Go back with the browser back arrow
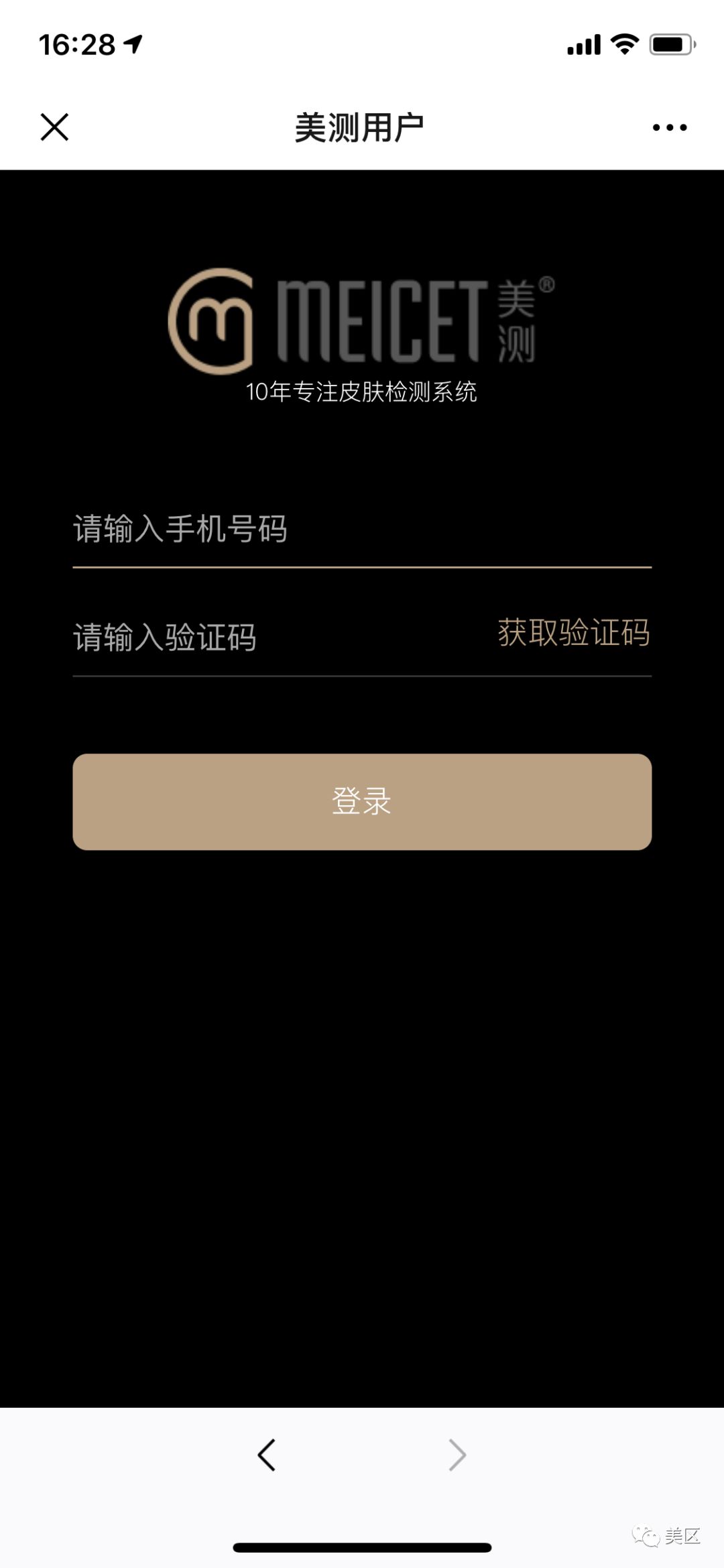724x1568 pixels. tap(267, 1455)
